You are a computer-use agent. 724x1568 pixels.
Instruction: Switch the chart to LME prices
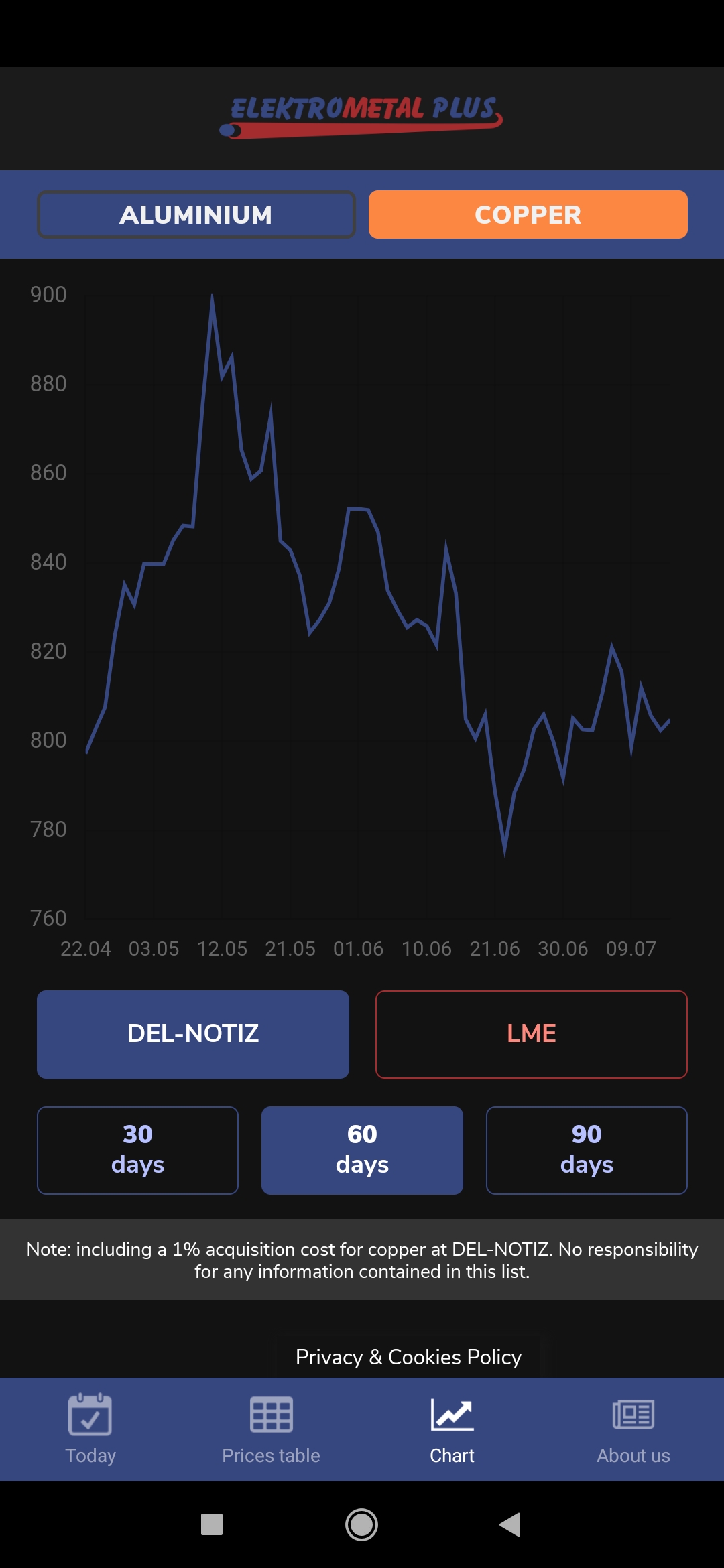531,1034
